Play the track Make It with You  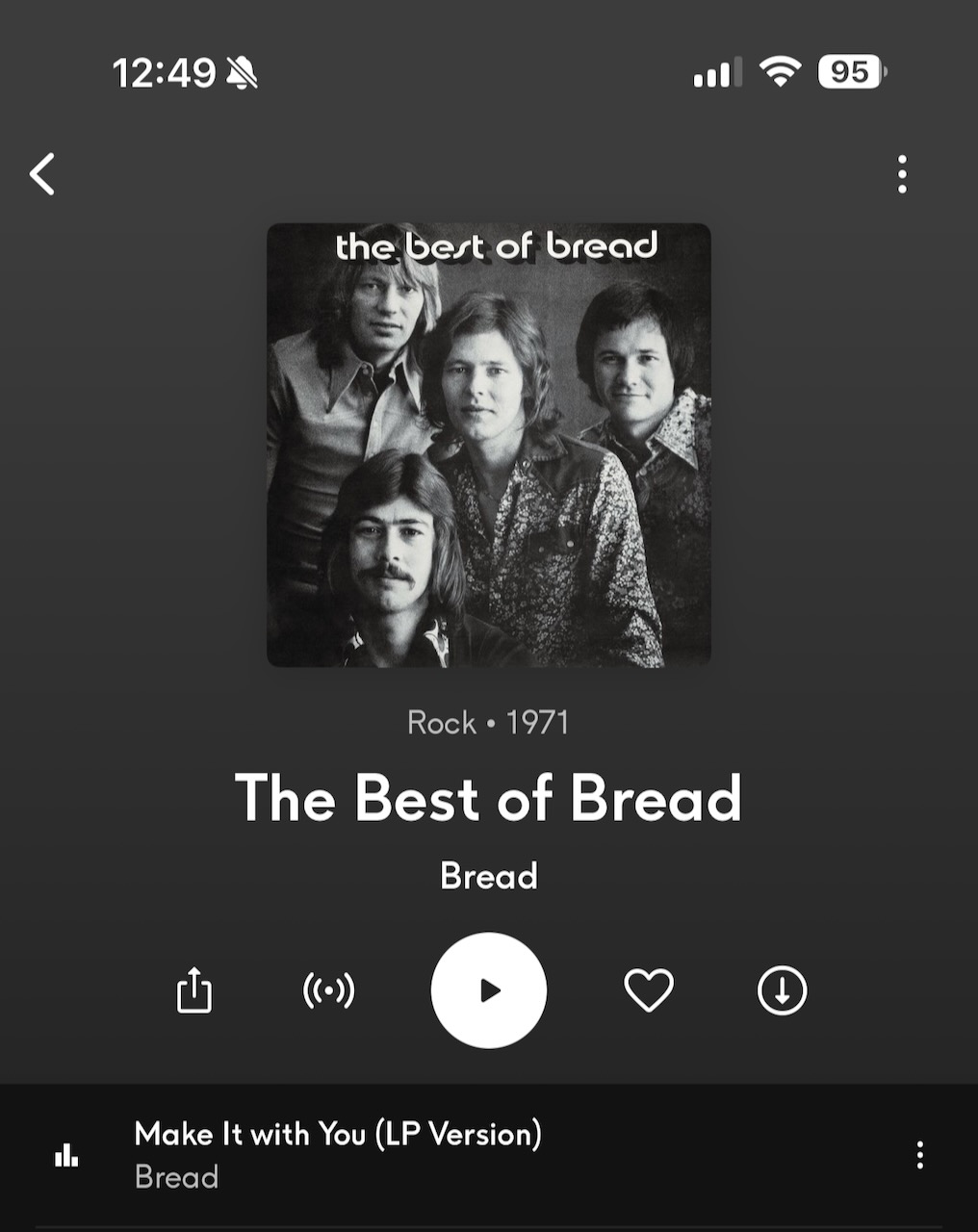337,1135
